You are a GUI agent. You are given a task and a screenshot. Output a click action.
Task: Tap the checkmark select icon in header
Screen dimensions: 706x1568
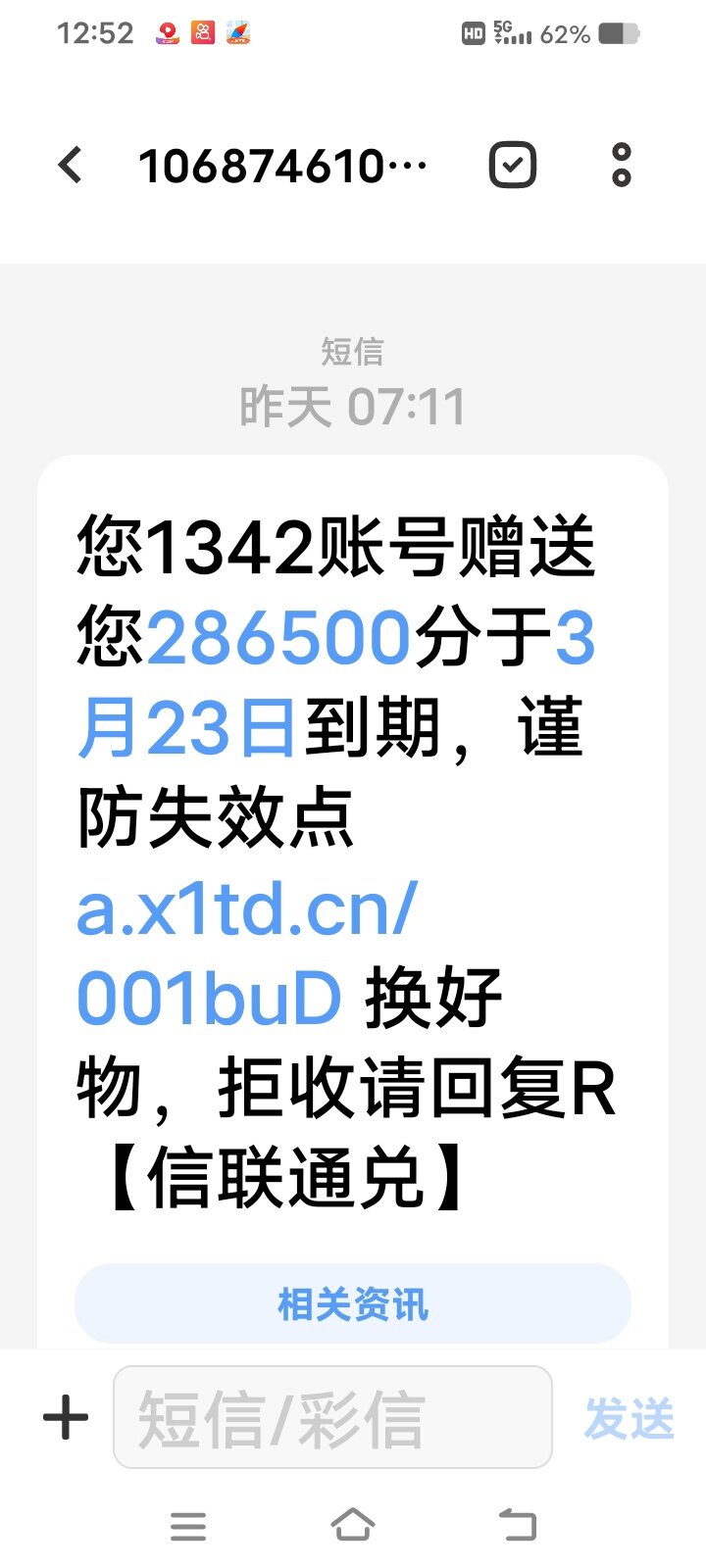(512, 165)
